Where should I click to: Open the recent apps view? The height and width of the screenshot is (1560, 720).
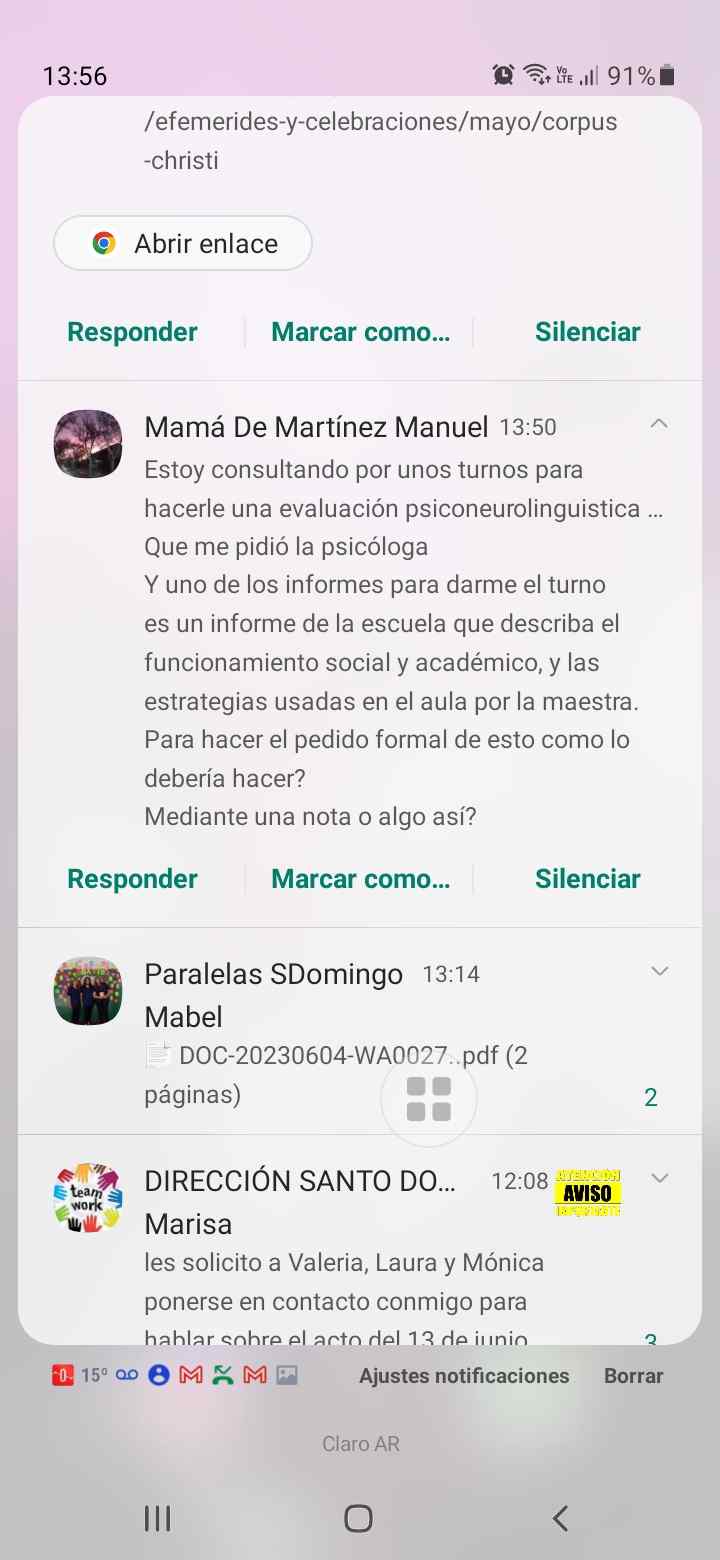tap(157, 1518)
